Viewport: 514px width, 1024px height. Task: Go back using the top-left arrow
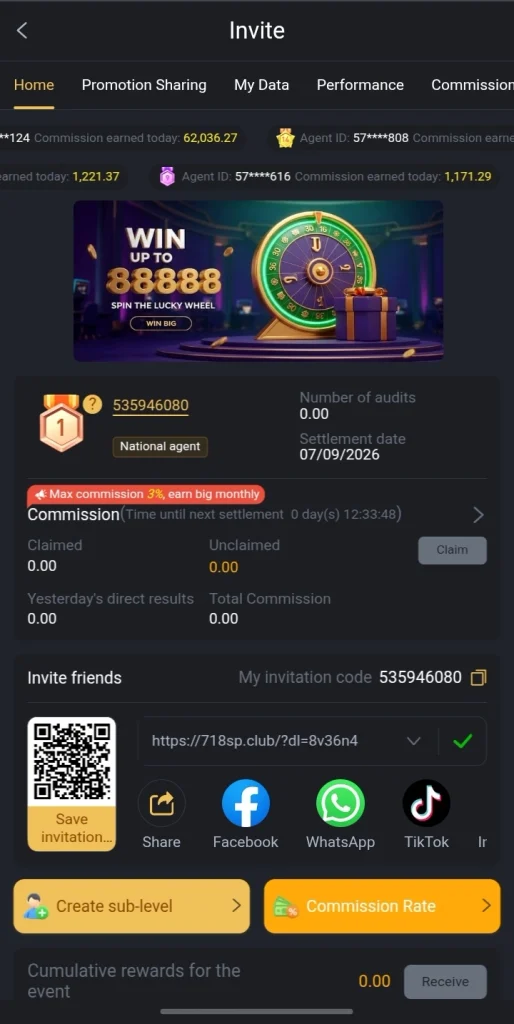tap(22, 30)
